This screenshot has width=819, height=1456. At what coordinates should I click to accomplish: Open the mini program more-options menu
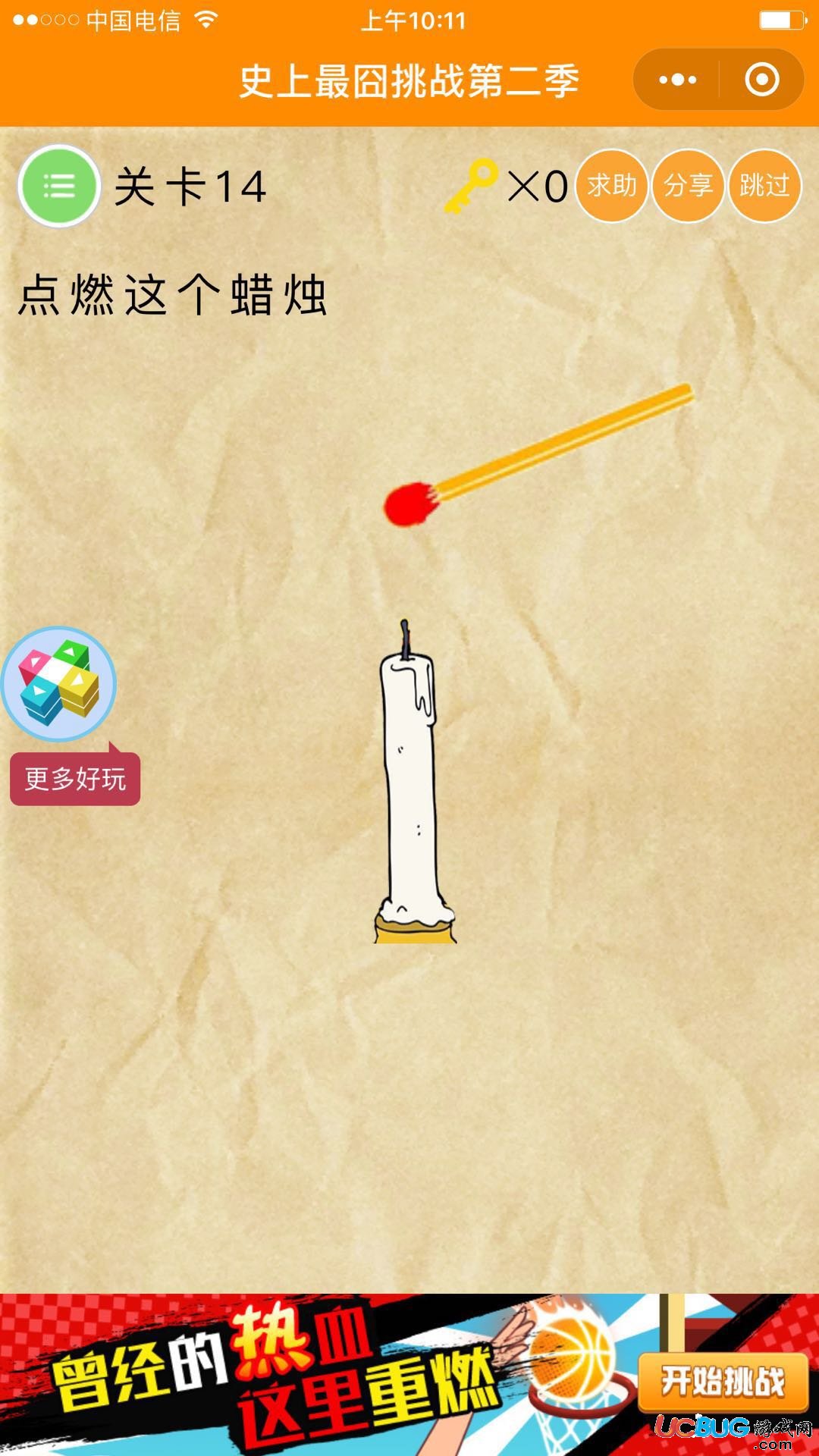pyautogui.click(x=677, y=80)
